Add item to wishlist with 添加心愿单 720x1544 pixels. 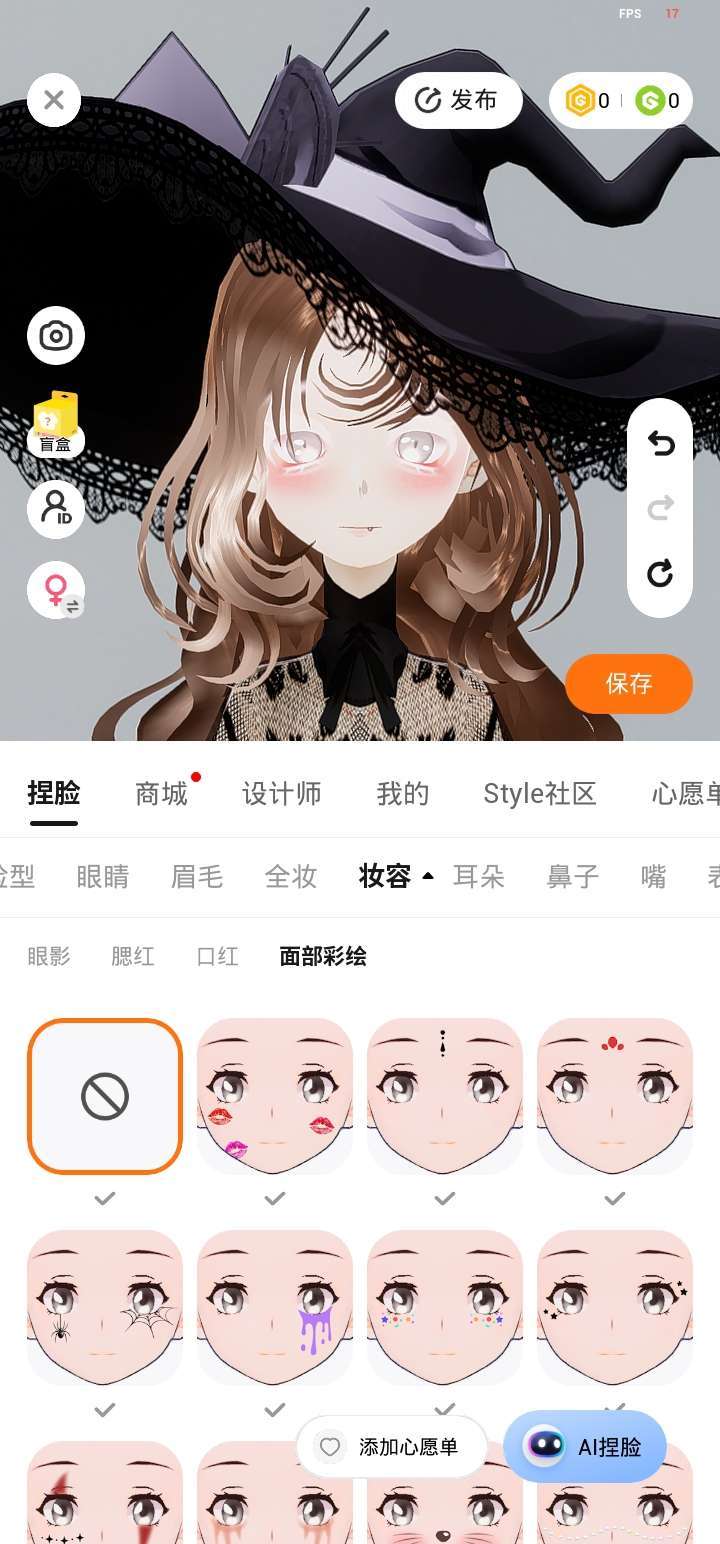click(x=392, y=1447)
